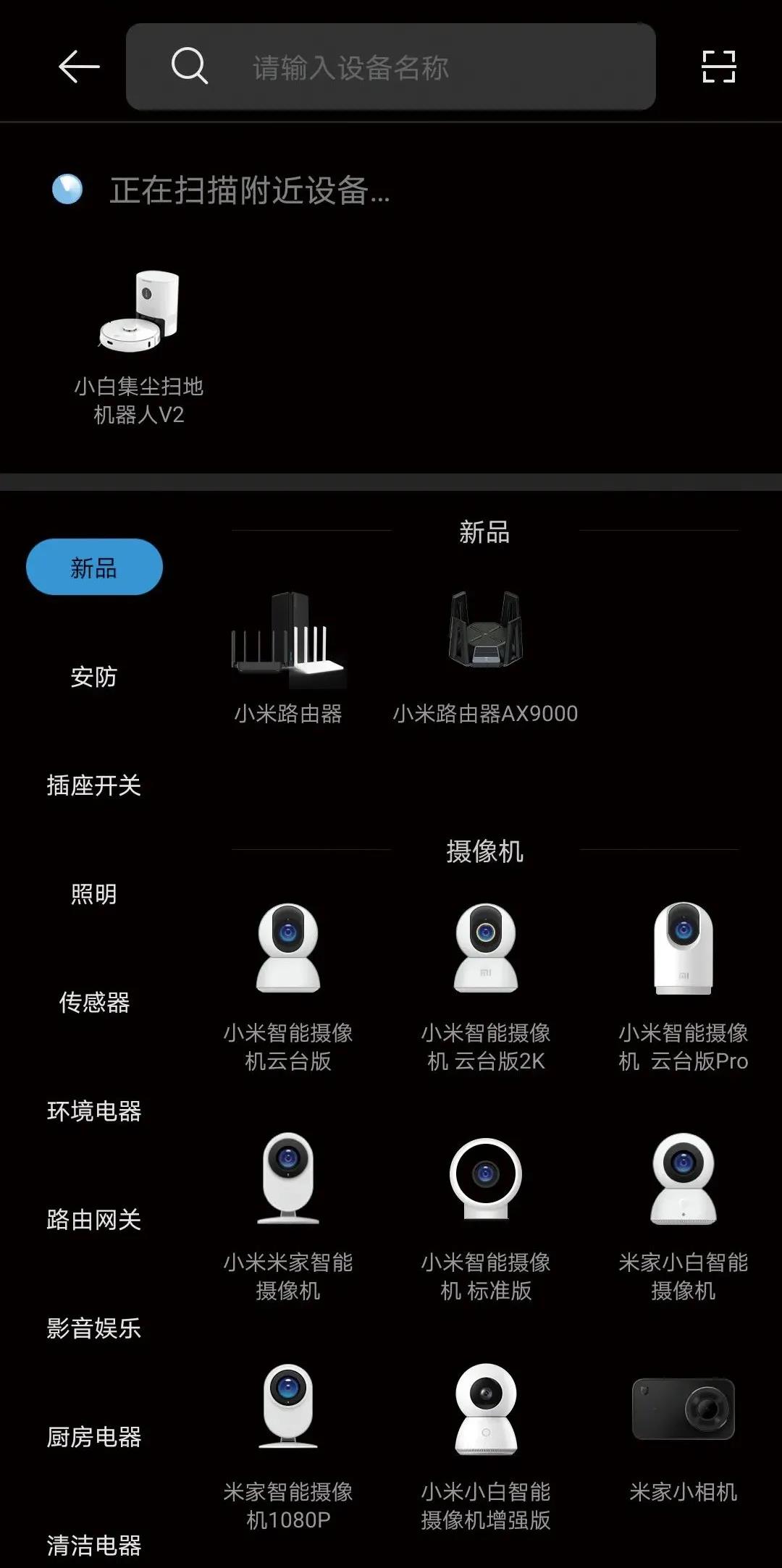
Task: Open the QR scan icon
Action: point(718,67)
